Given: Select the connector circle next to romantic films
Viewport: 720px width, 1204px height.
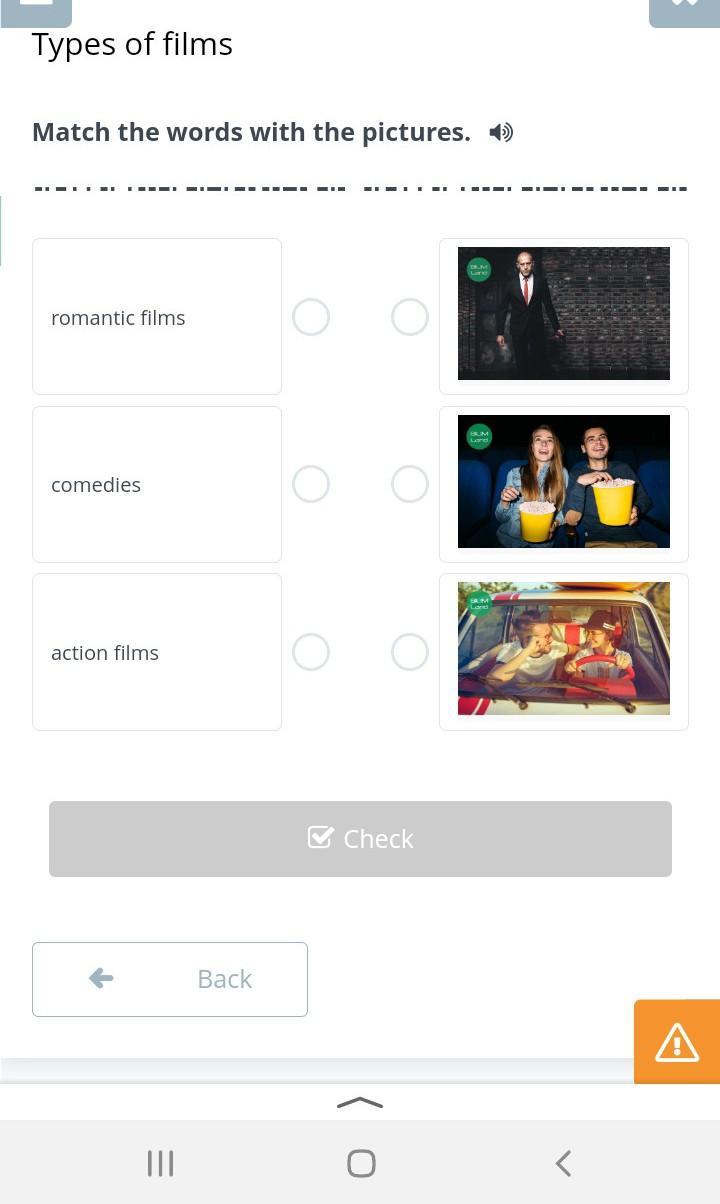Looking at the screenshot, I should point(311,317).
